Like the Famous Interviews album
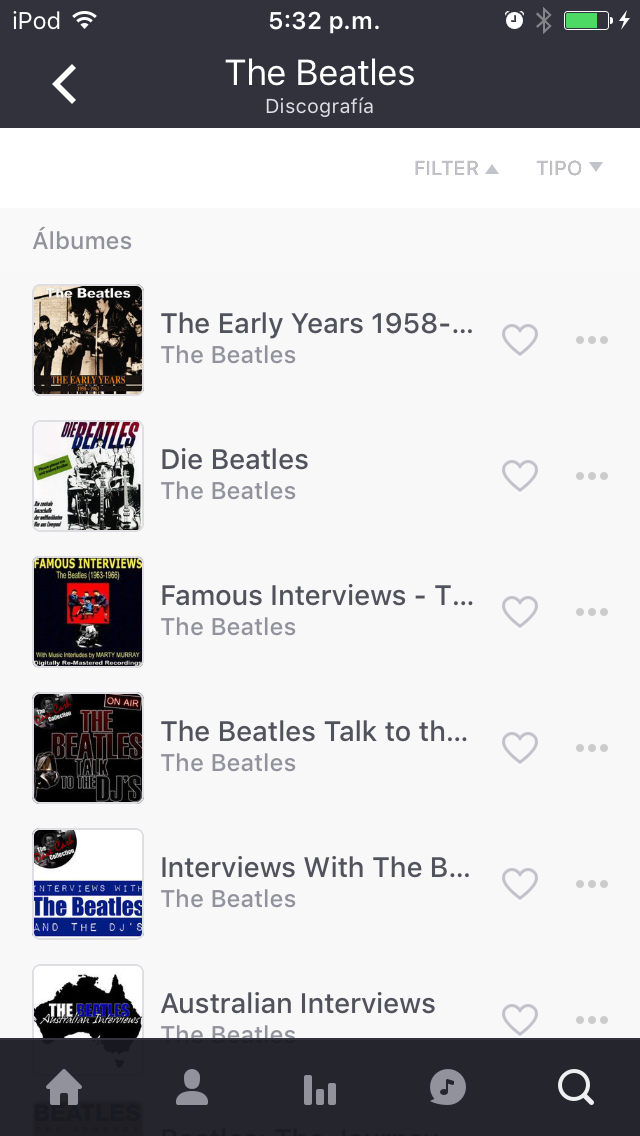Viewport: 640px width, 1136px height. coord(520,612)
